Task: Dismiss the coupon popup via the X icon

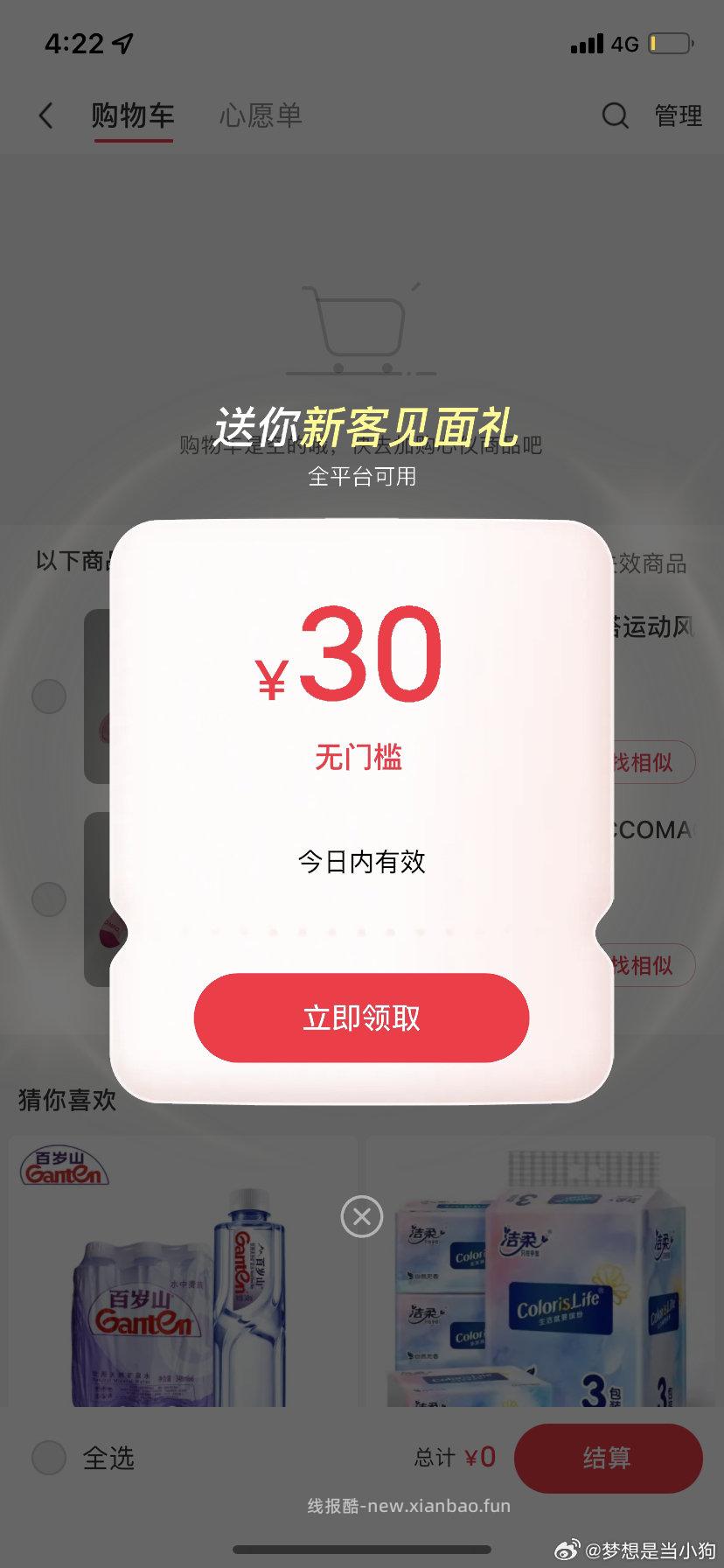Action: coord(361,1215)
